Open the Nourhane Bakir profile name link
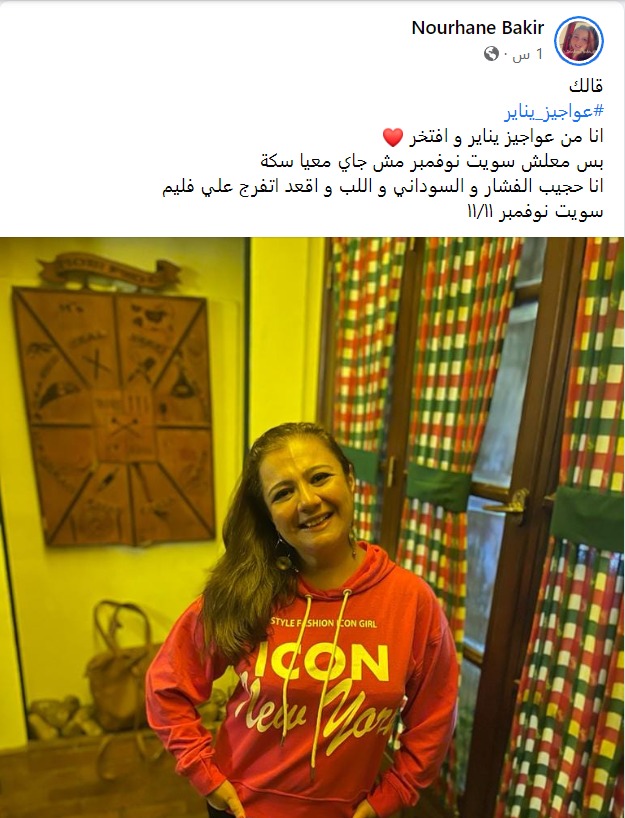Image resolution: width=625 pixels, height=818 pixels. 477,28
